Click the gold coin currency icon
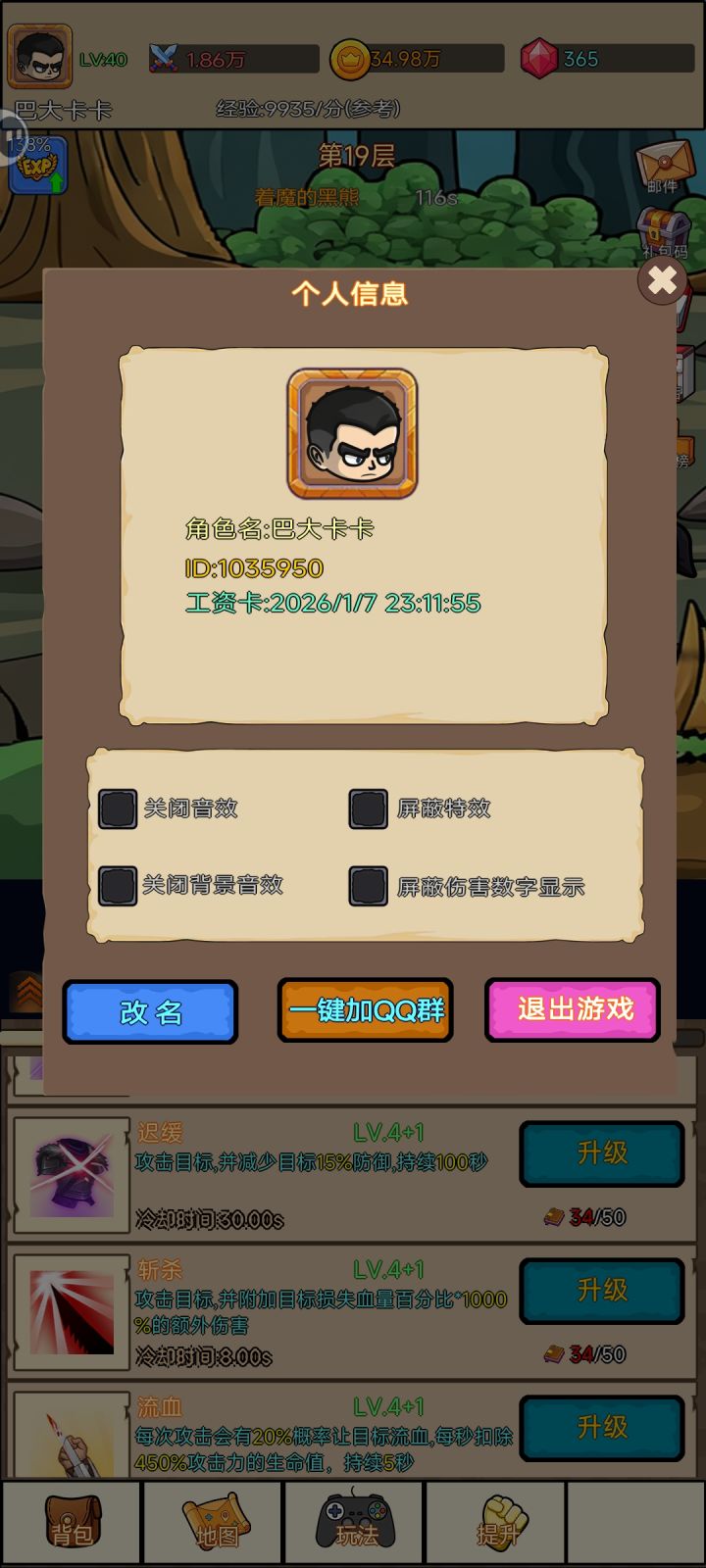 click(x=351, y=58)
